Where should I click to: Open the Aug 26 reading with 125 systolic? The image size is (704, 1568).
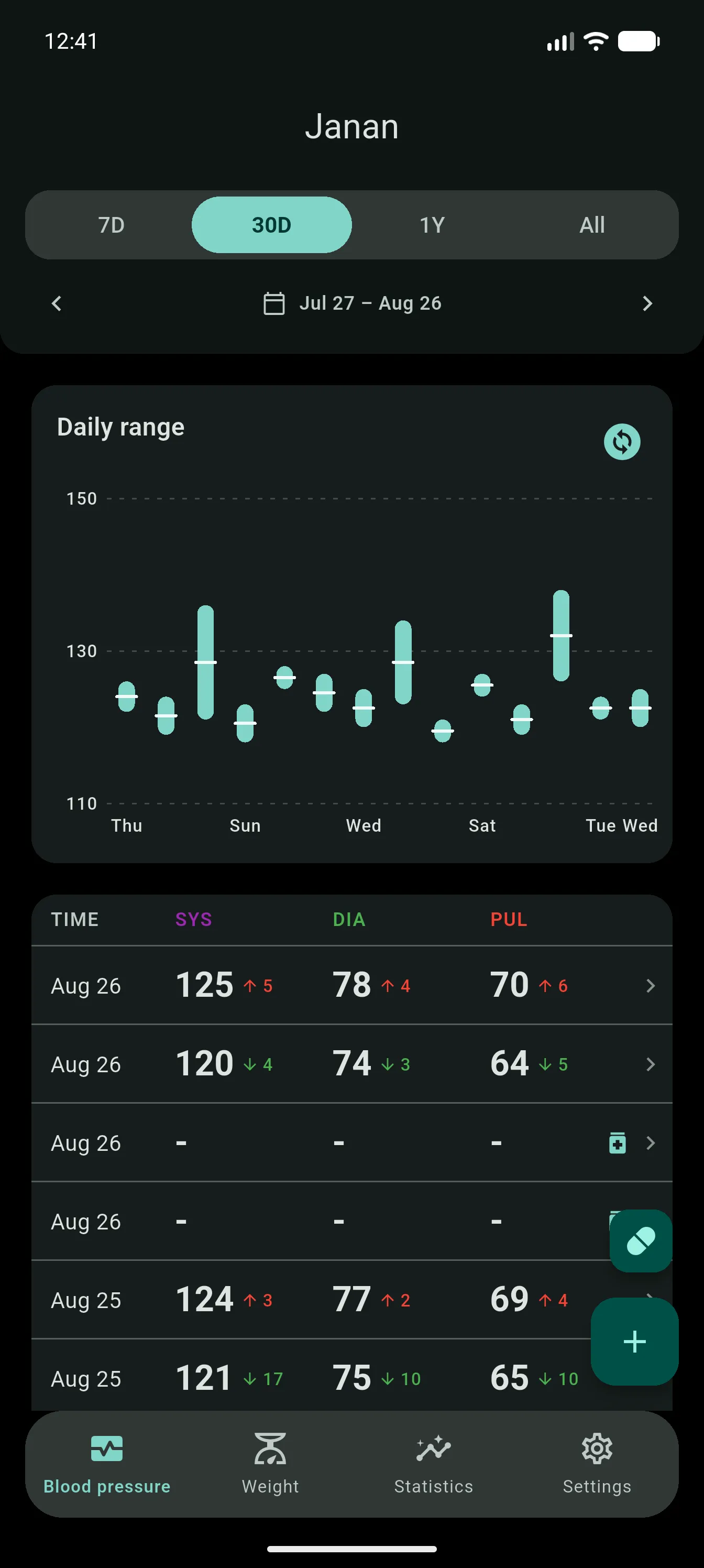click(351, 985)
